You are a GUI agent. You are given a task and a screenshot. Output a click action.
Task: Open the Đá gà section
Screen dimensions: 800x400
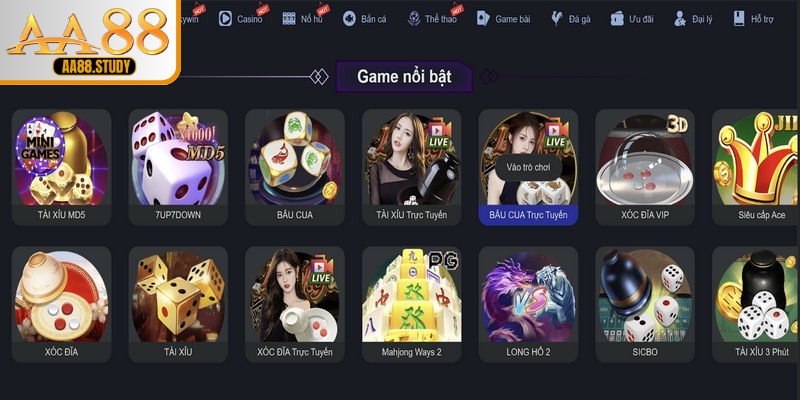point(571,18)
